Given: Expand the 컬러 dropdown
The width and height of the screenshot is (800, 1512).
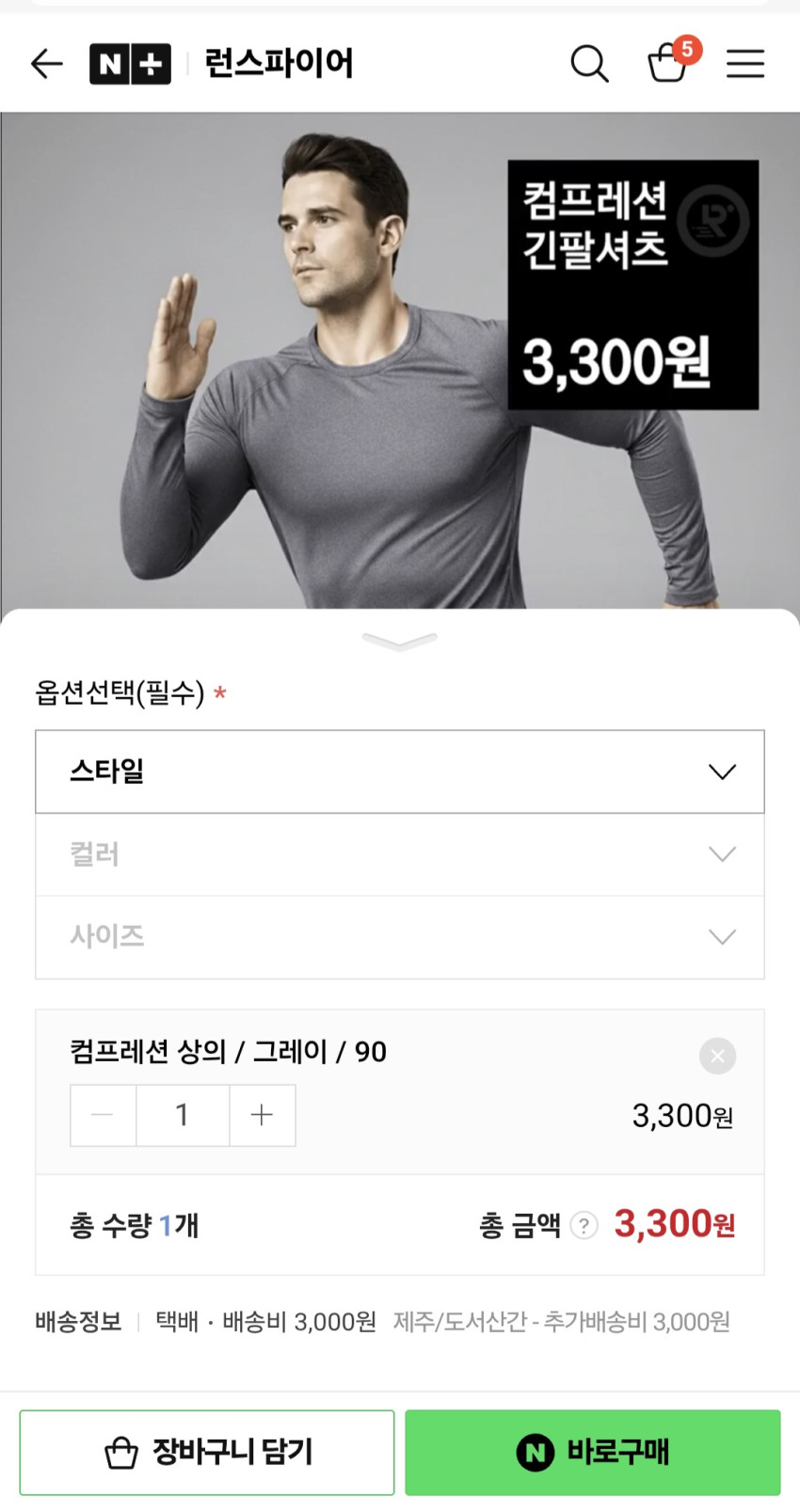Looking at the screenshot, I should click(400, 854).
